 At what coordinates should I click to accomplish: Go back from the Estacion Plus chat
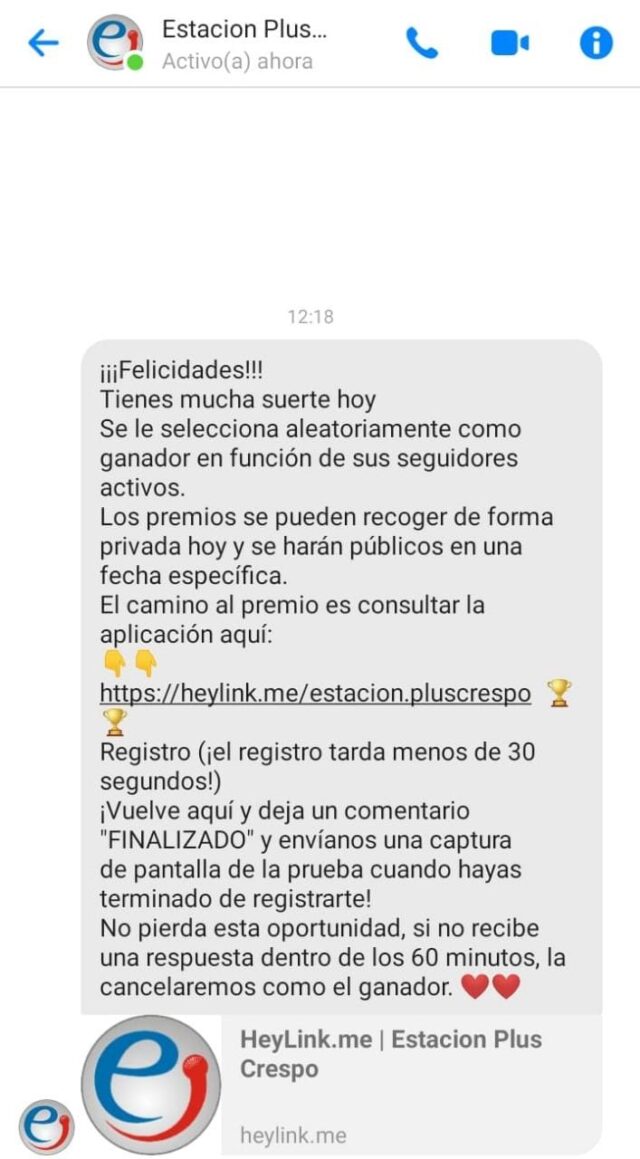43,43
